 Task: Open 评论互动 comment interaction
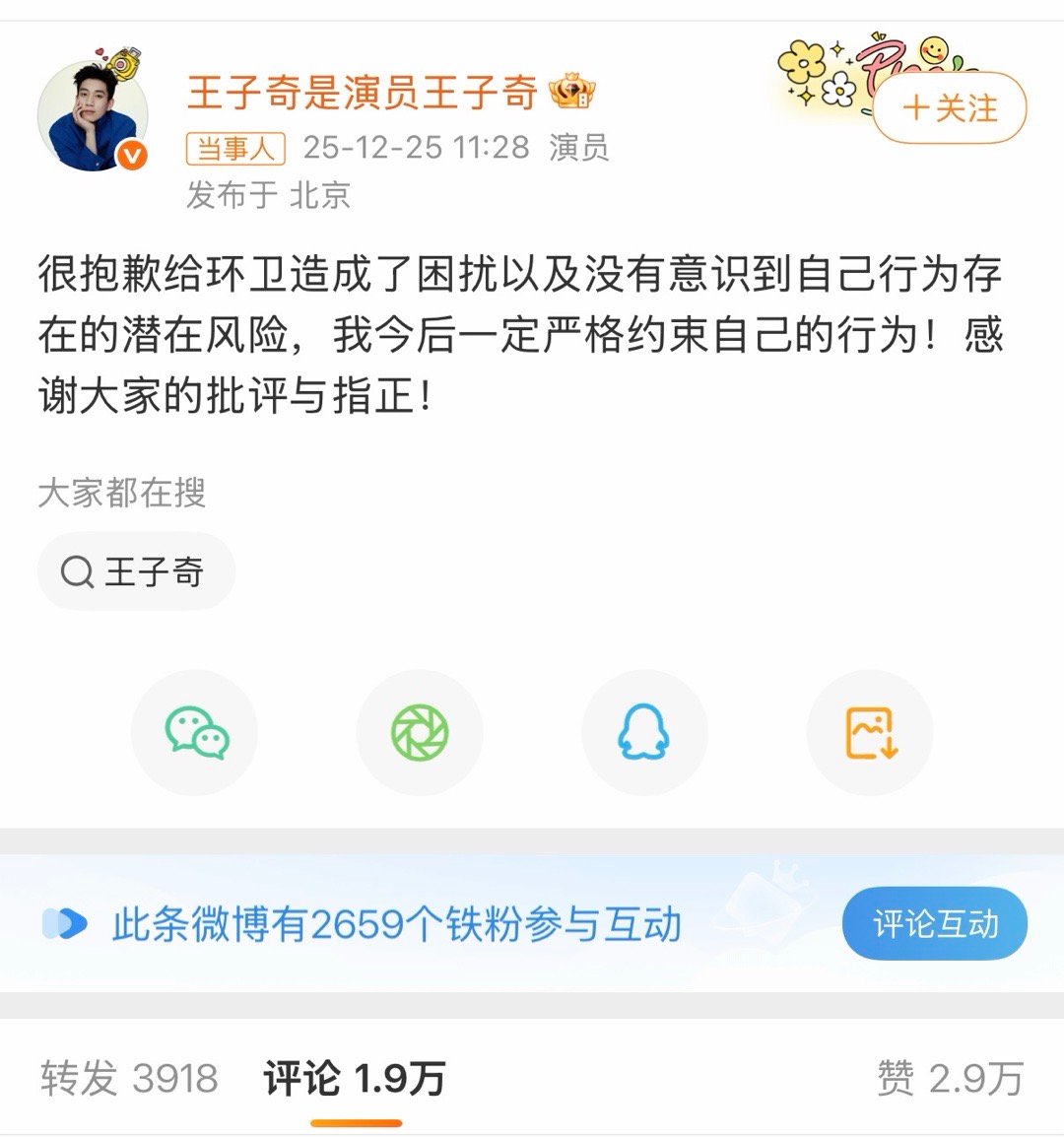click(x=934, y=921)
